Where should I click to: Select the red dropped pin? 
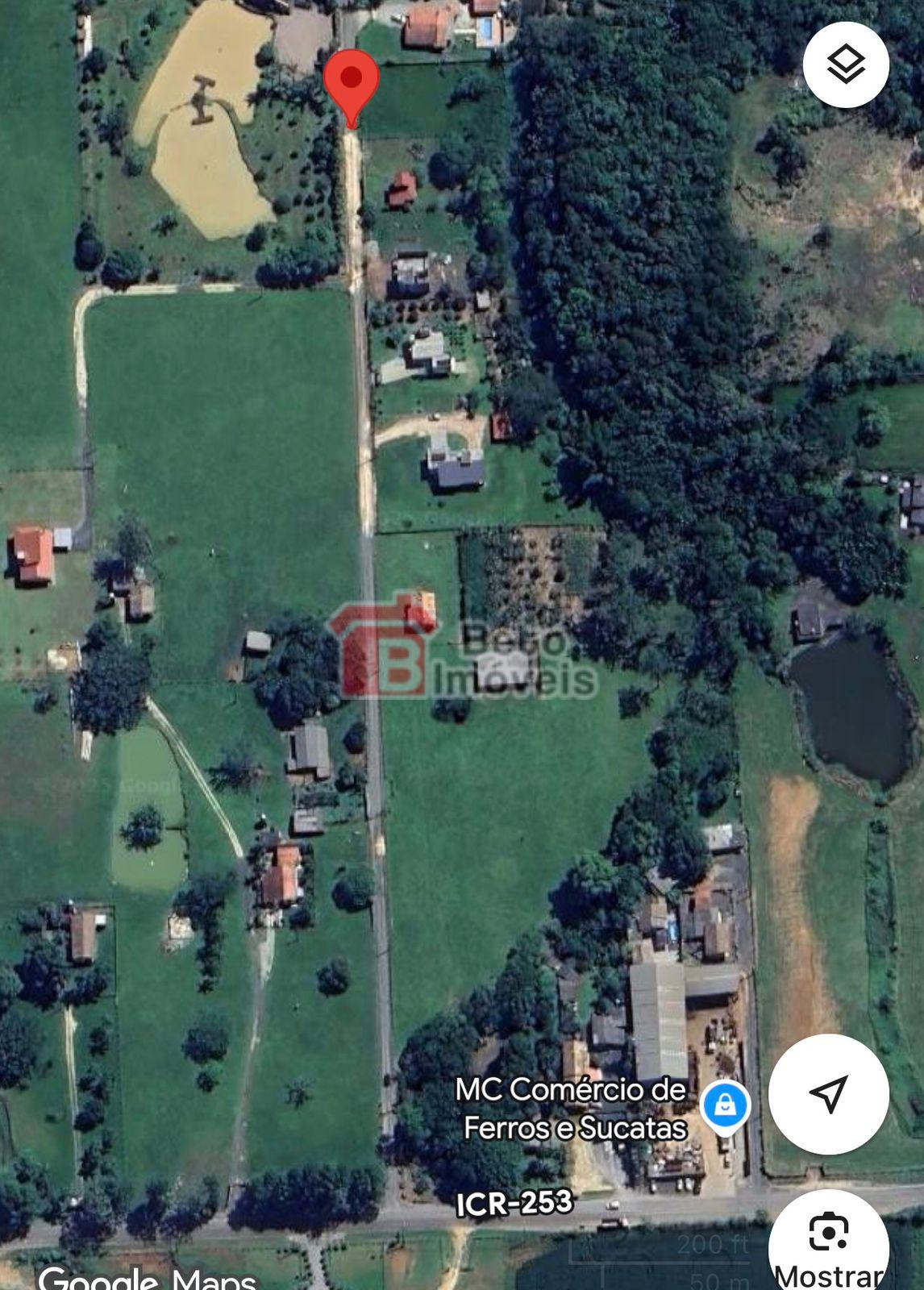tap(352, 81)
